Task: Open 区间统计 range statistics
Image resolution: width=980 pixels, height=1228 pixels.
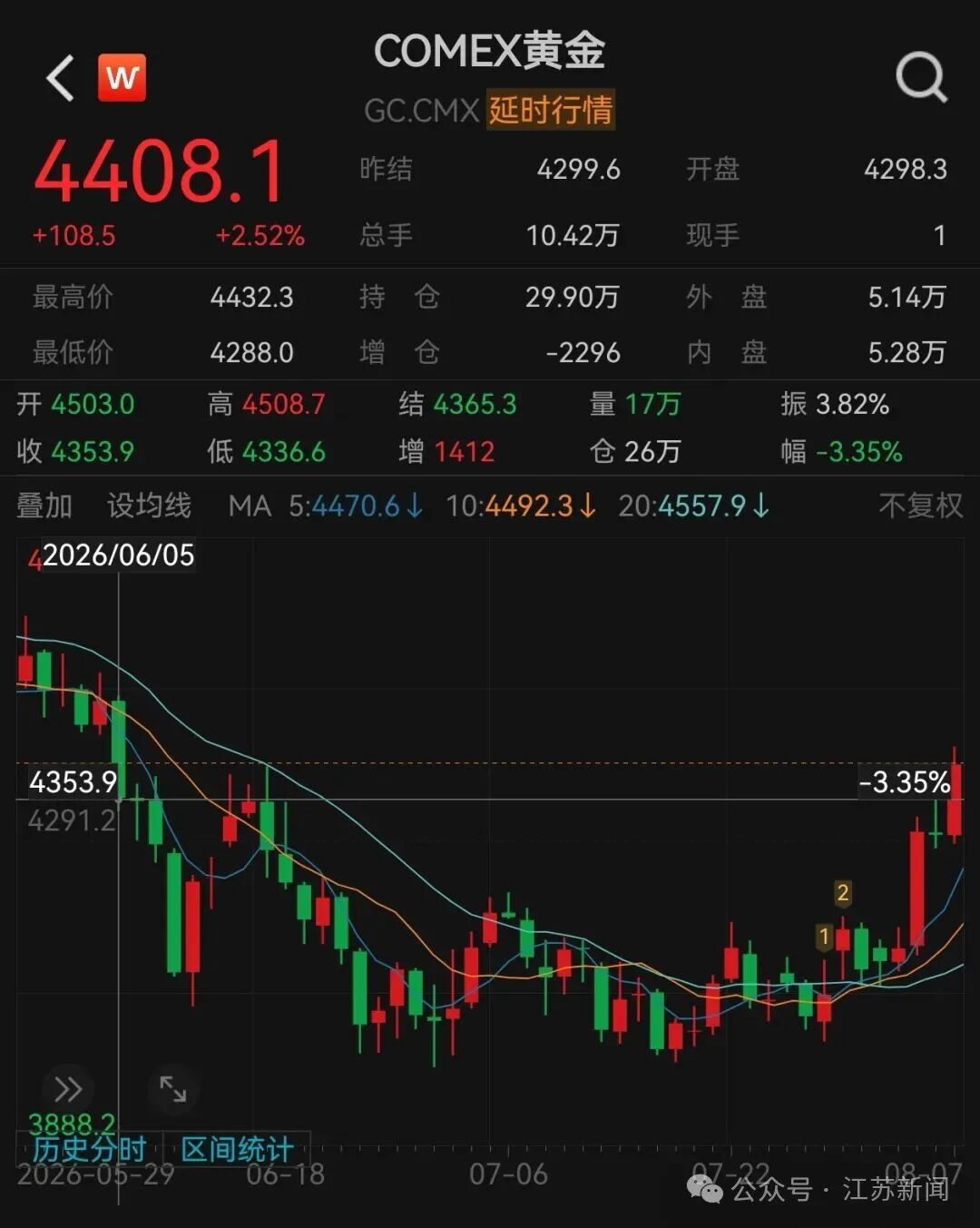Action: point(237,1149)
